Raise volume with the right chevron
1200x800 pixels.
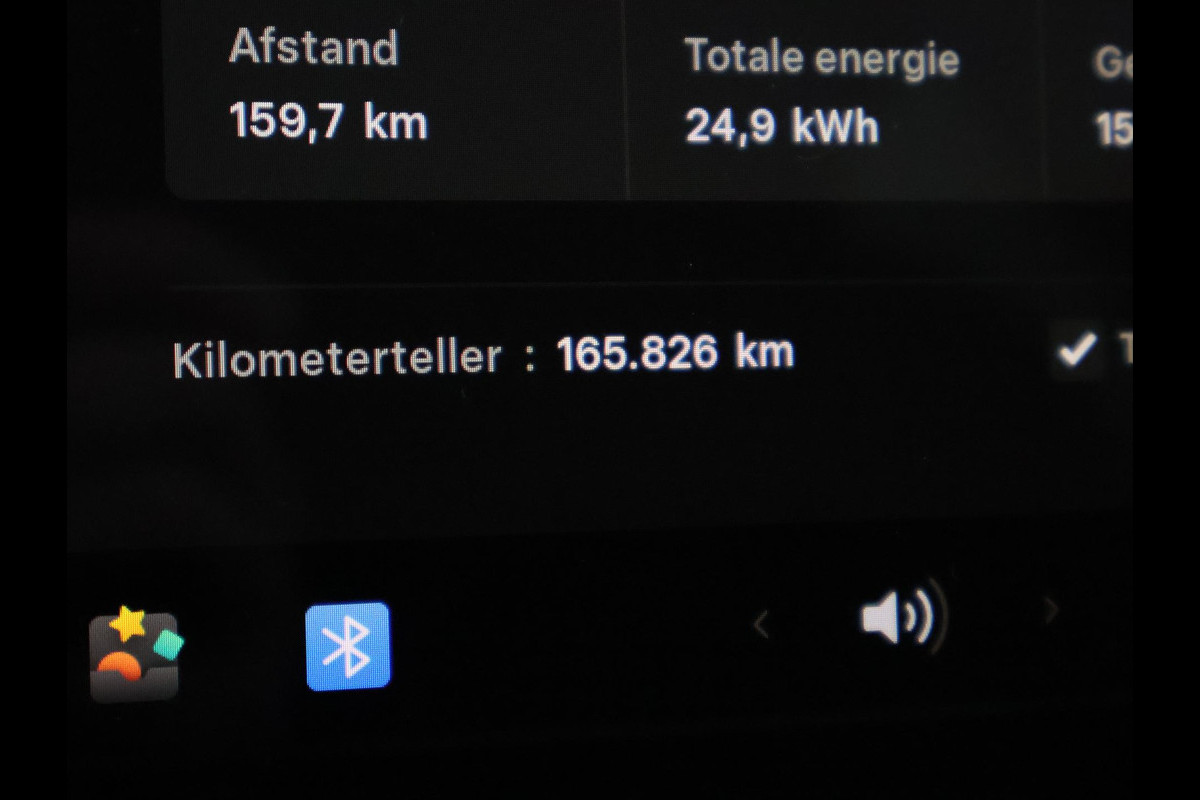1050,610
